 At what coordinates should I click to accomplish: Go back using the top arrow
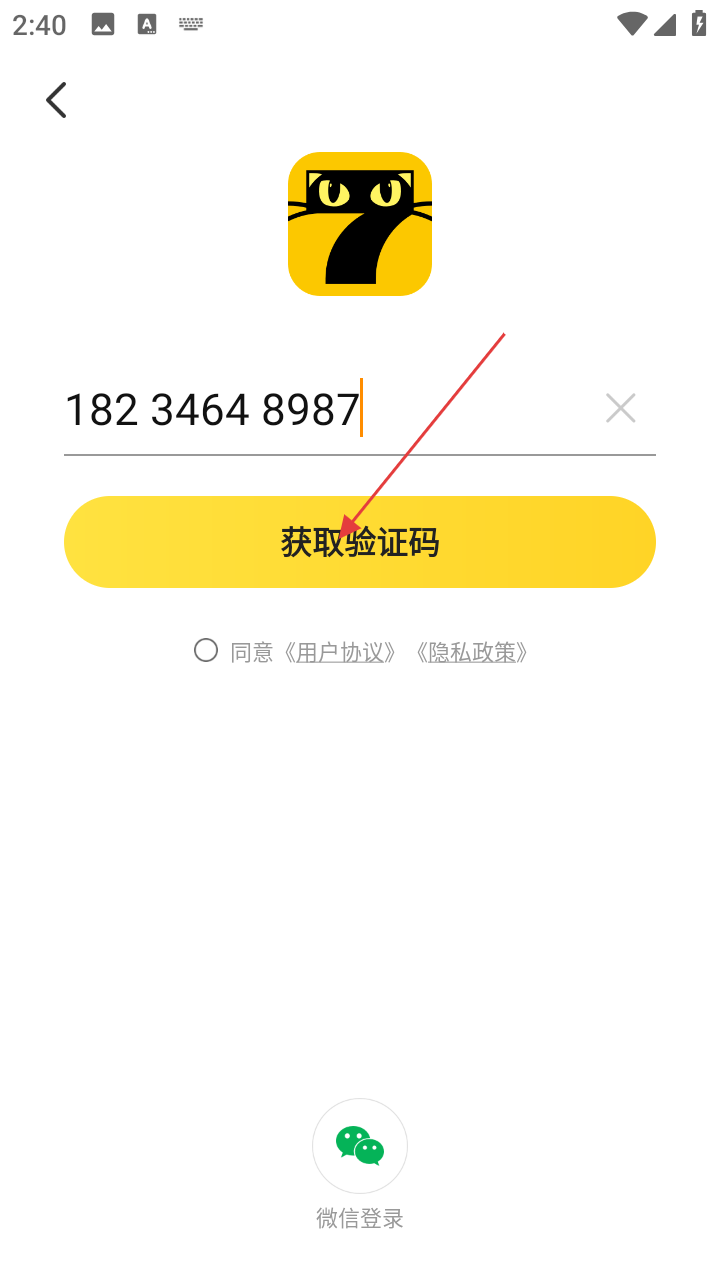[x=57, y=100]
